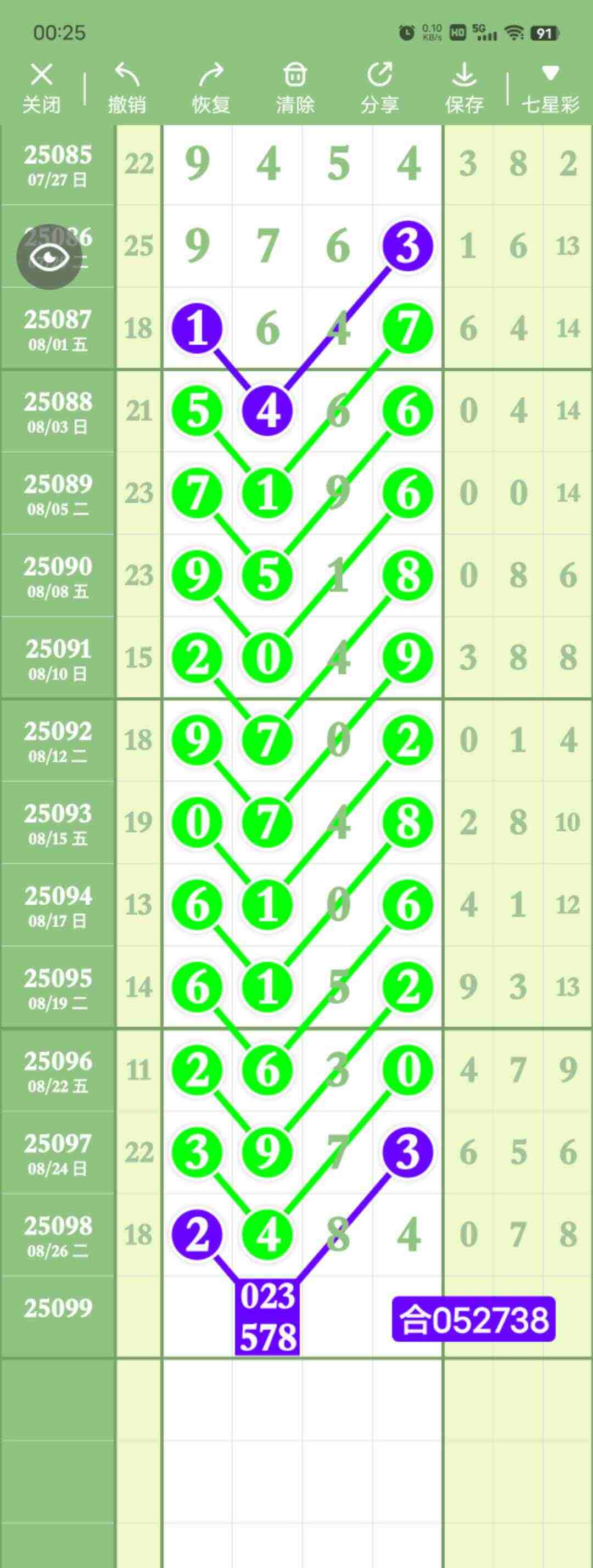
Task: Toggle the floating eye visibility button
Action: click(x=49, y=257)
